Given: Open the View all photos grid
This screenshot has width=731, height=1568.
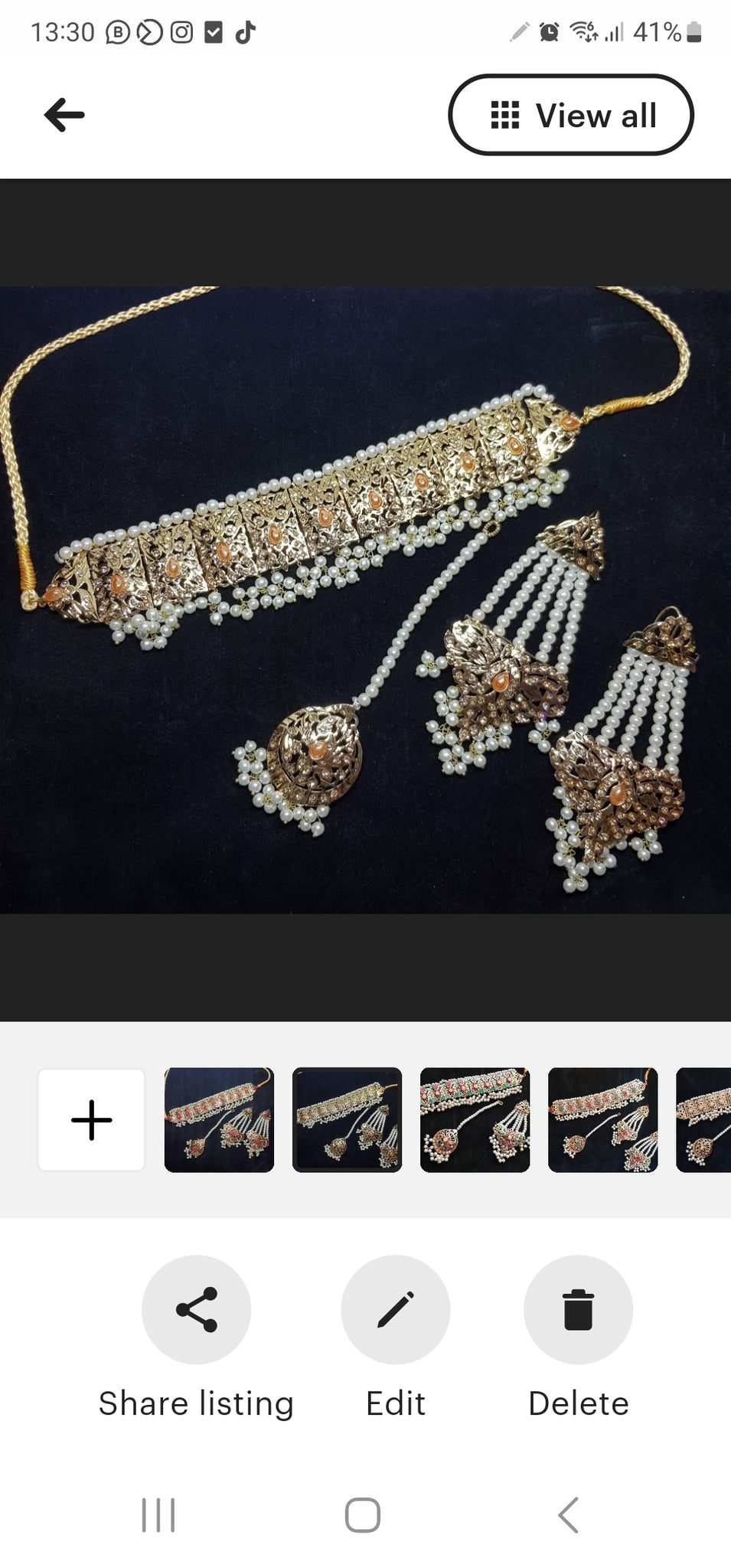Looking at the screenshot, I should (x=571, y=115).
